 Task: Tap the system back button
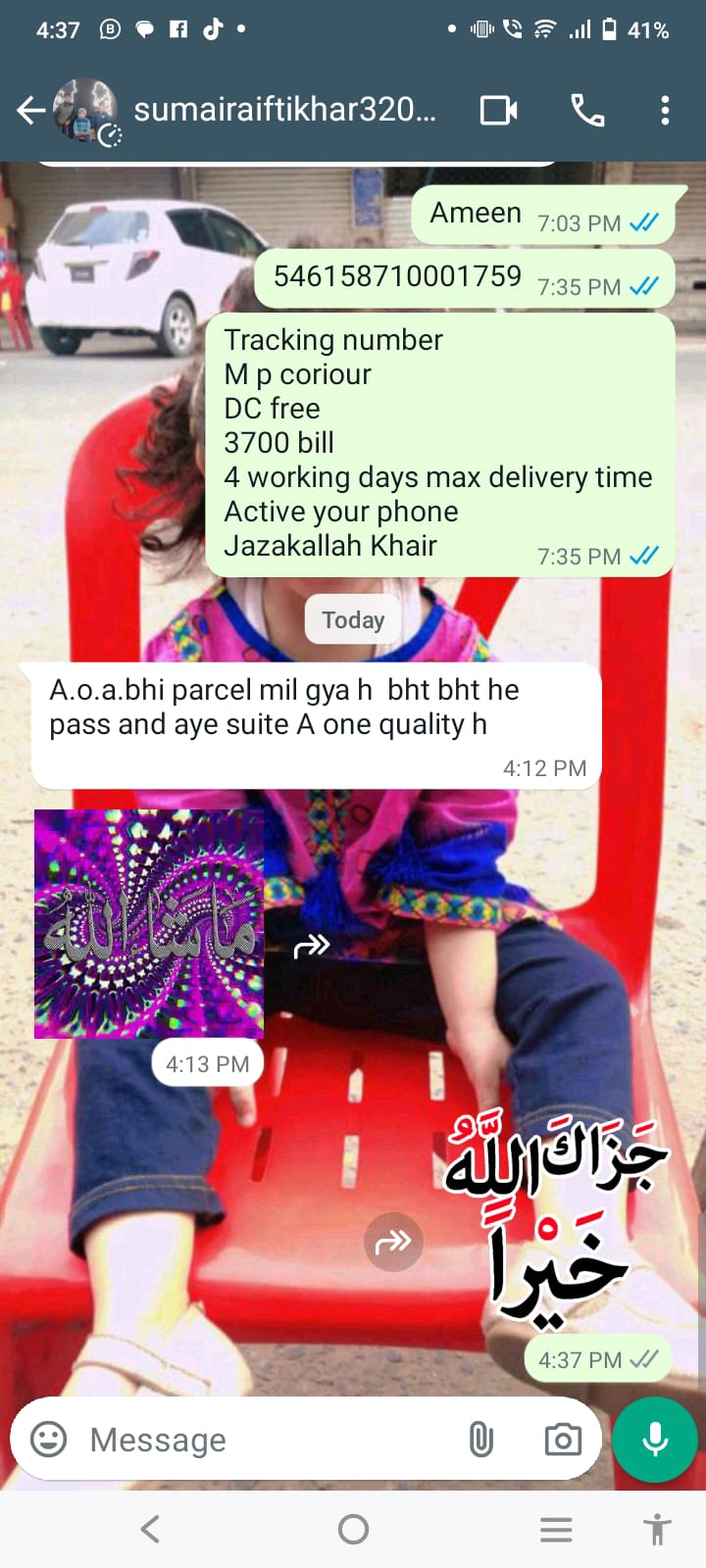pos(150,1529)
